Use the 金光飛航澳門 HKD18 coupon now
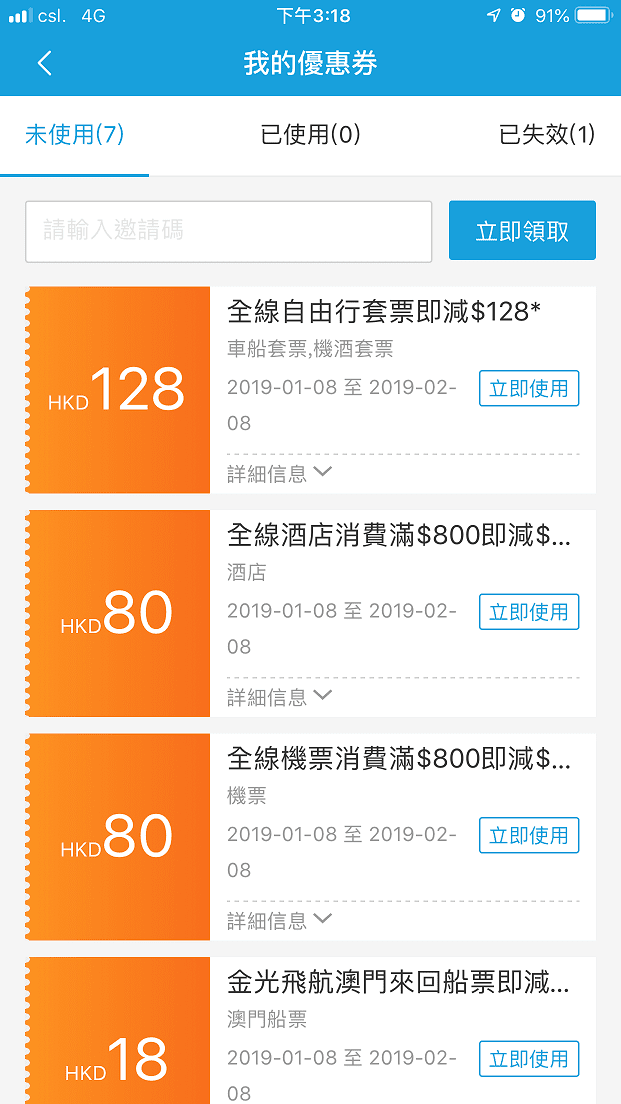621x1104 pixels. click(x=529, y=1058)
